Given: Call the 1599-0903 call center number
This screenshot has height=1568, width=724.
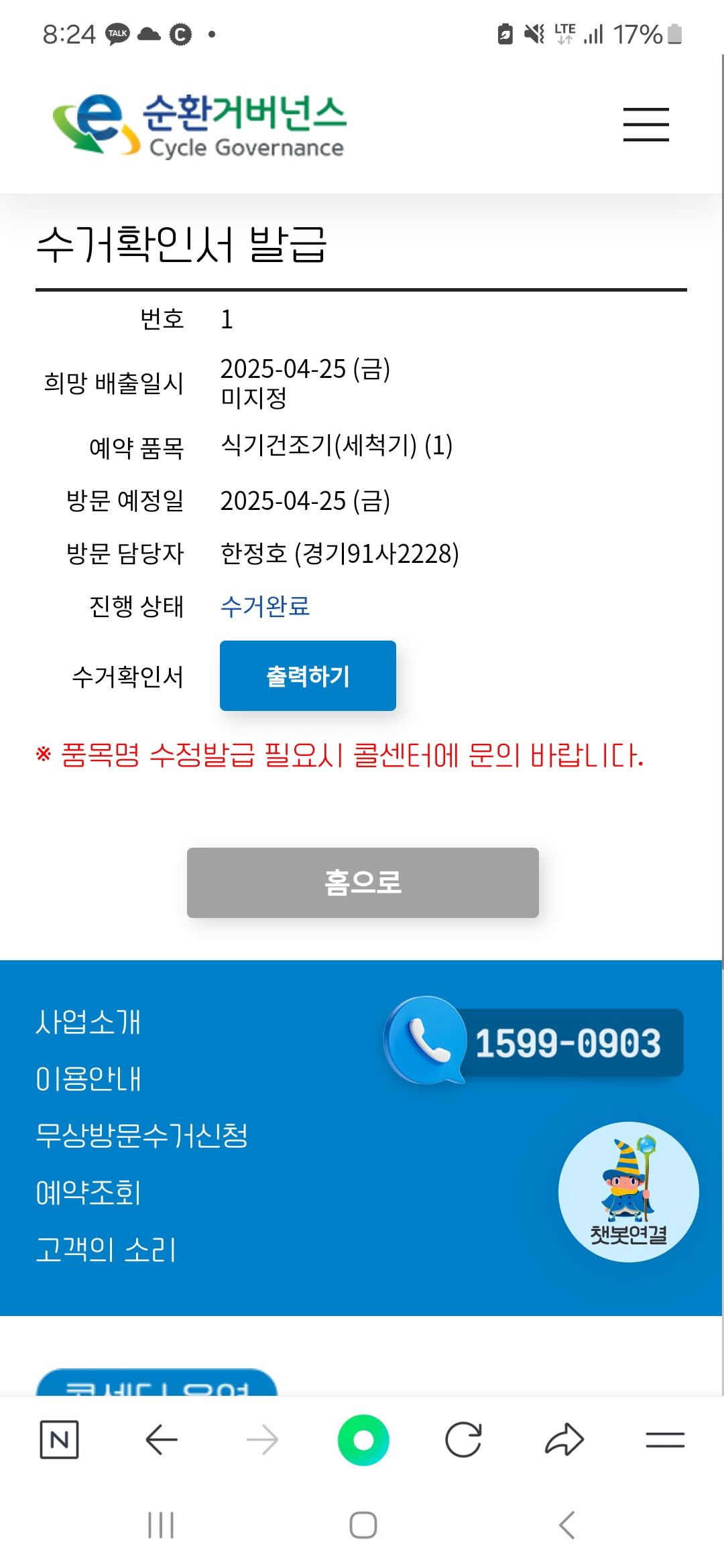Looking at the screenshot, I should pos(534,1041).
